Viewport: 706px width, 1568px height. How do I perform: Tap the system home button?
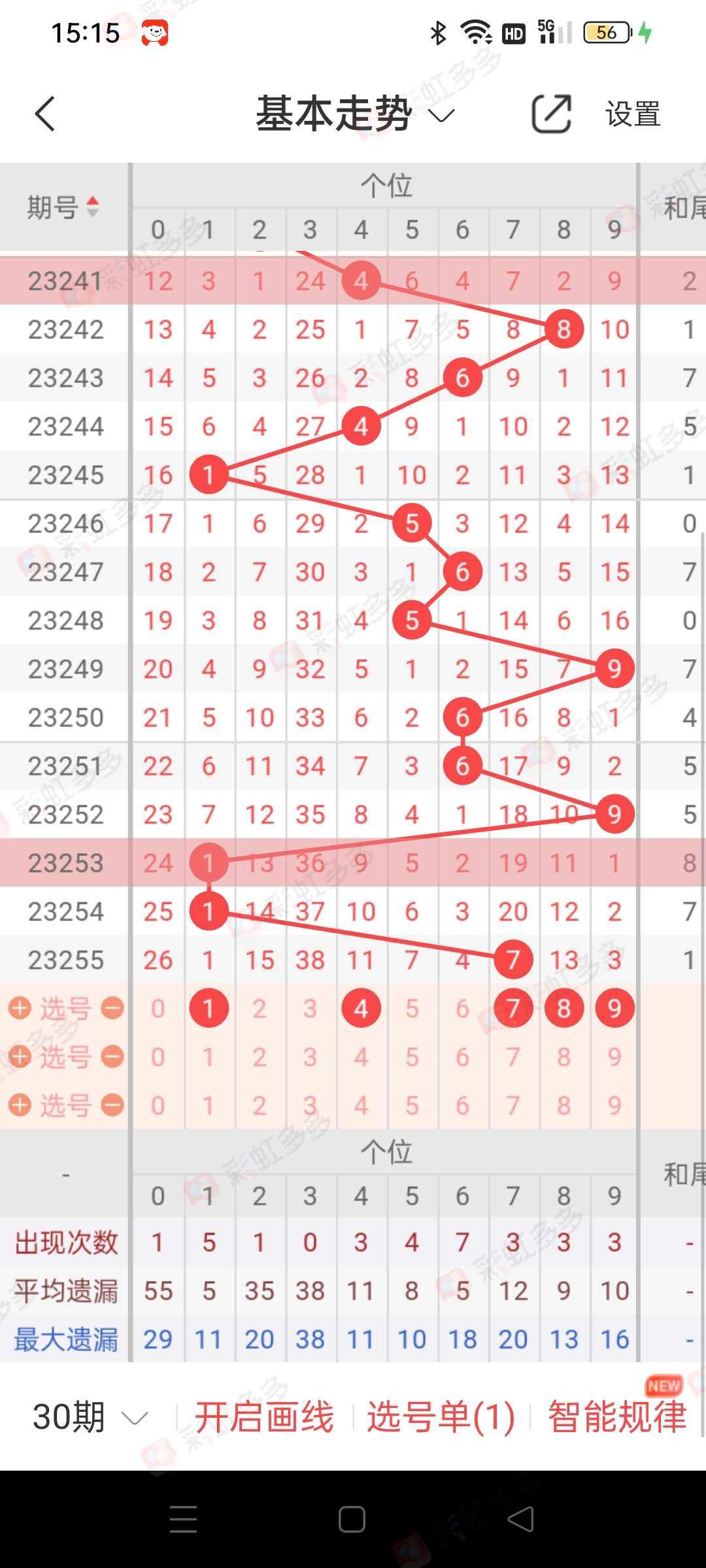click(352, 1519)
